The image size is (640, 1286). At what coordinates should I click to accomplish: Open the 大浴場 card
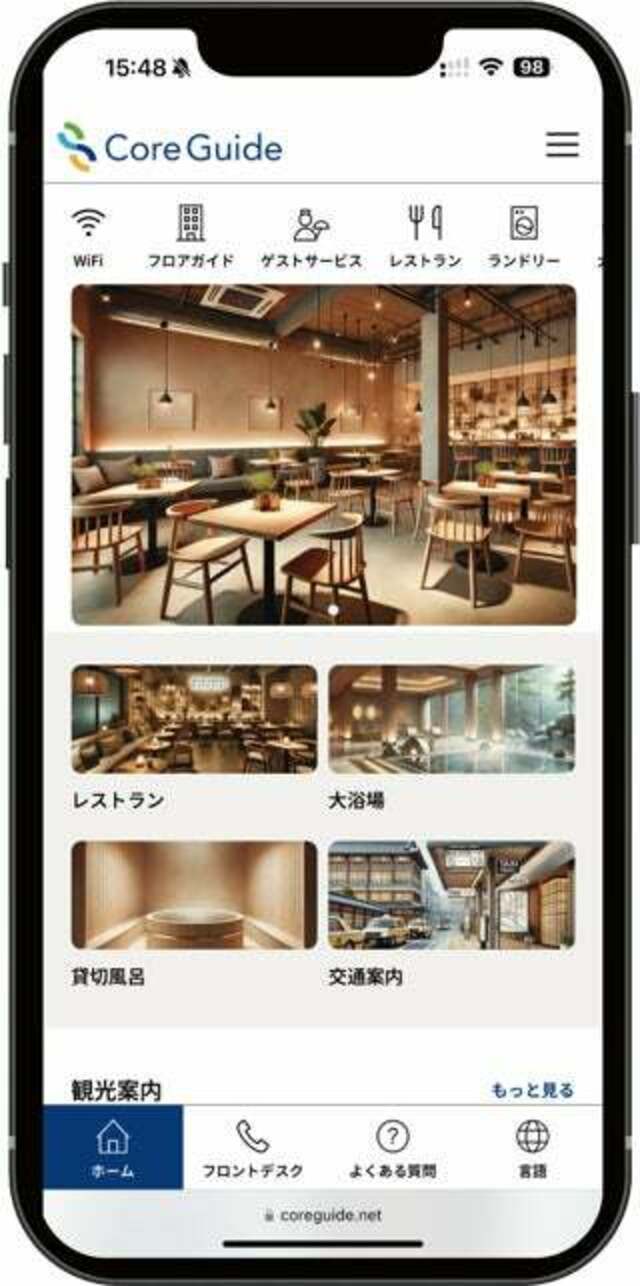(451, 720)
